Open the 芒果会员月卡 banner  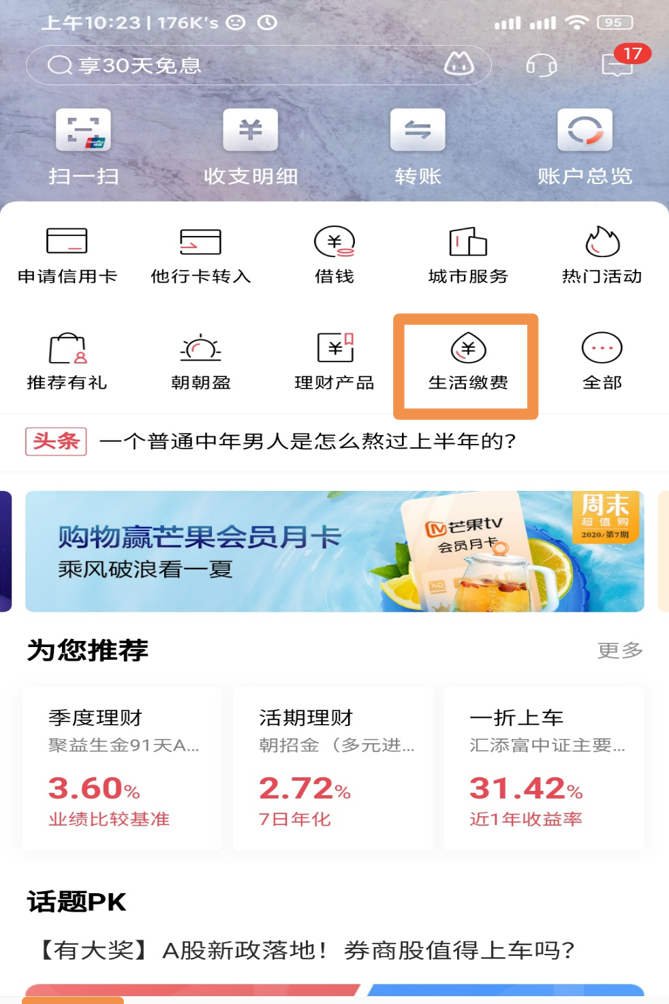[334, 551]
